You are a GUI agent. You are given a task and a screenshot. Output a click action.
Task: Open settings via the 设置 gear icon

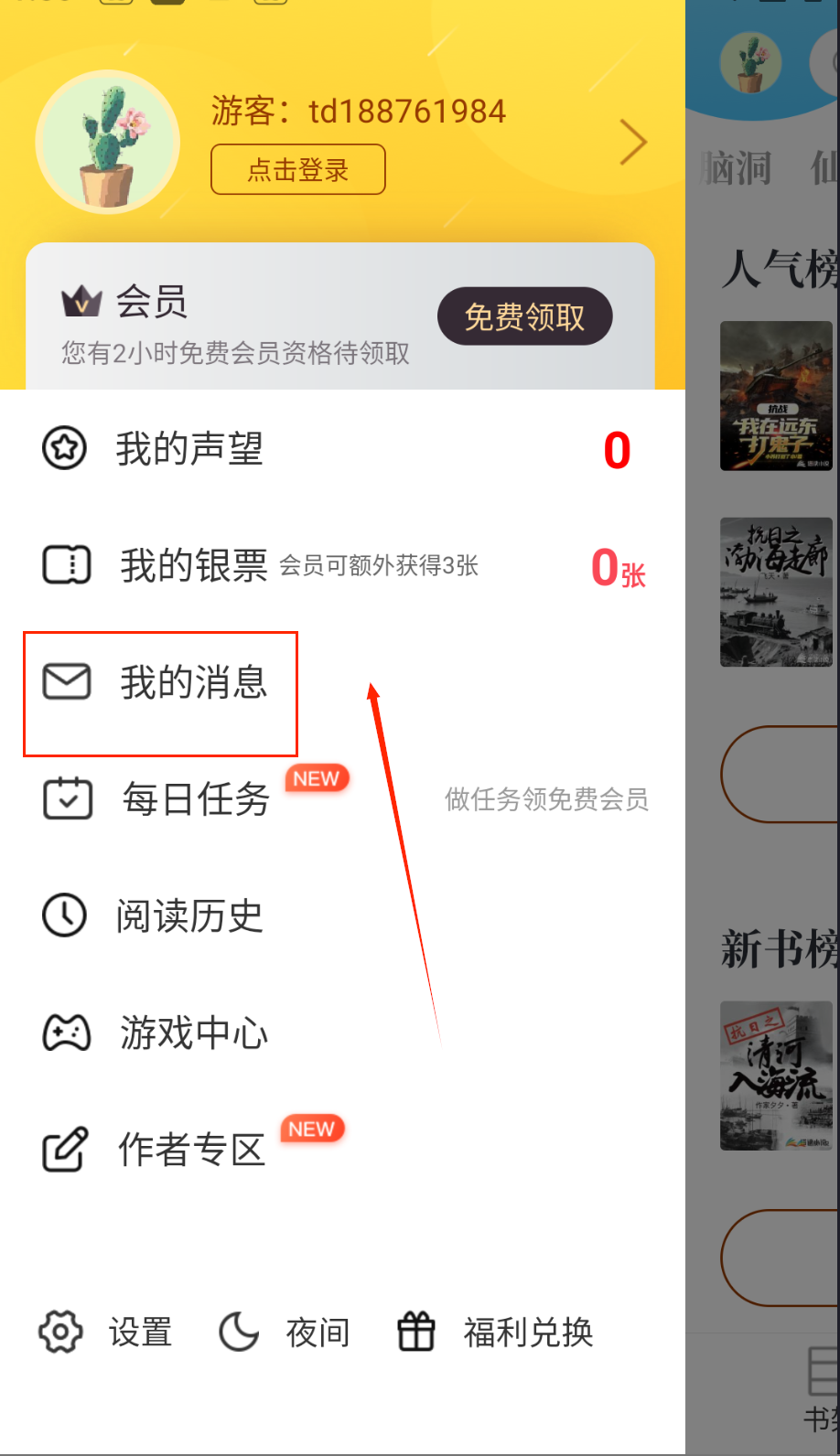(59, 1333)
